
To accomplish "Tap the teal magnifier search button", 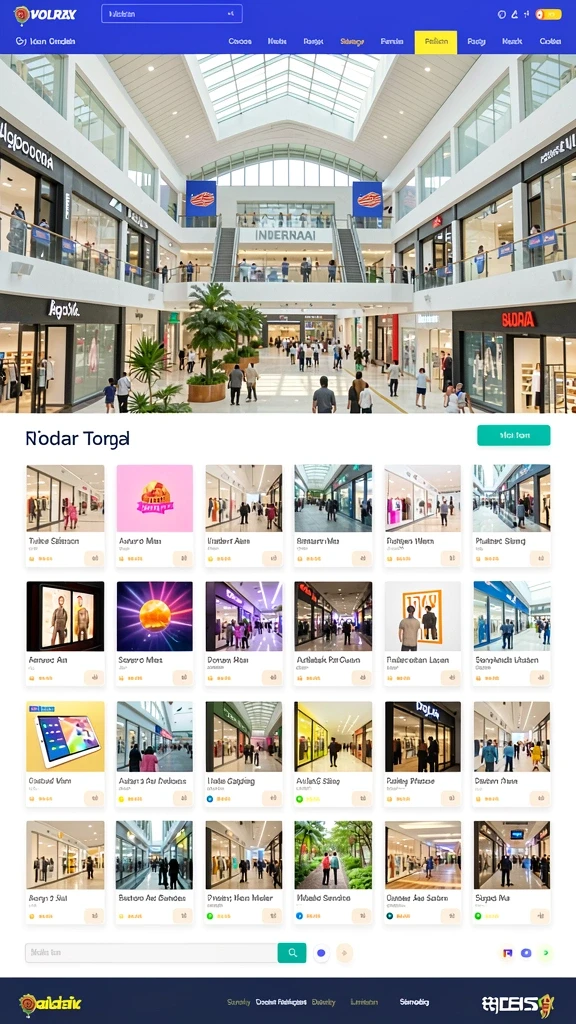I will (x=292, y=952).
